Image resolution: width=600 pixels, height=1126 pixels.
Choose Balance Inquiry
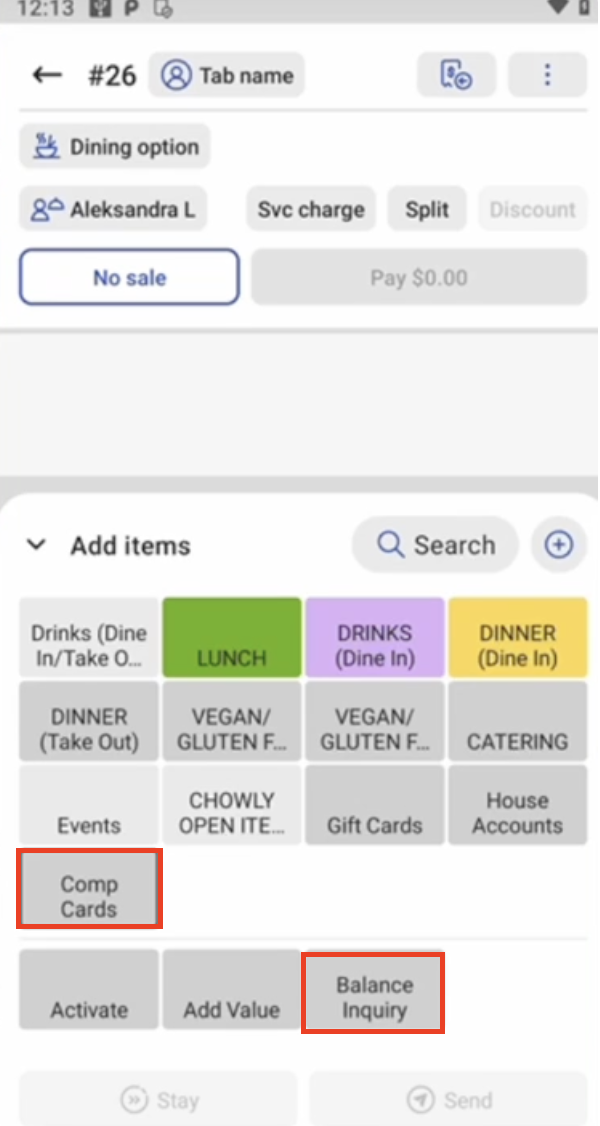tap(374, 991)
